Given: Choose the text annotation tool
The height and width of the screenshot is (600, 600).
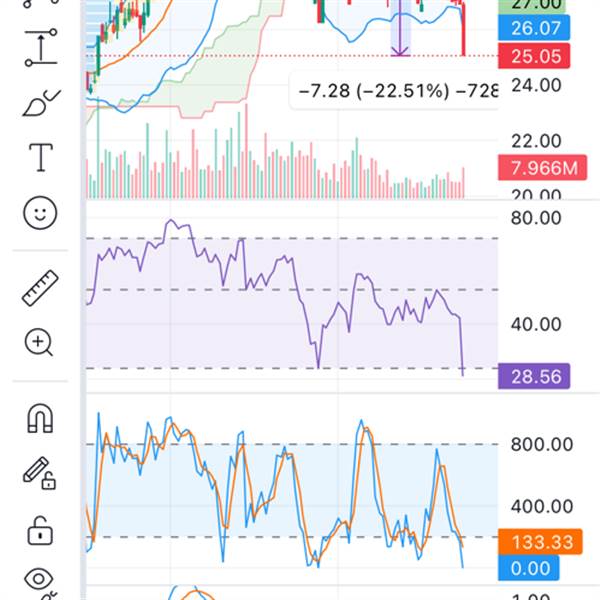Looking at the screenshot, I should pos(40,157).
